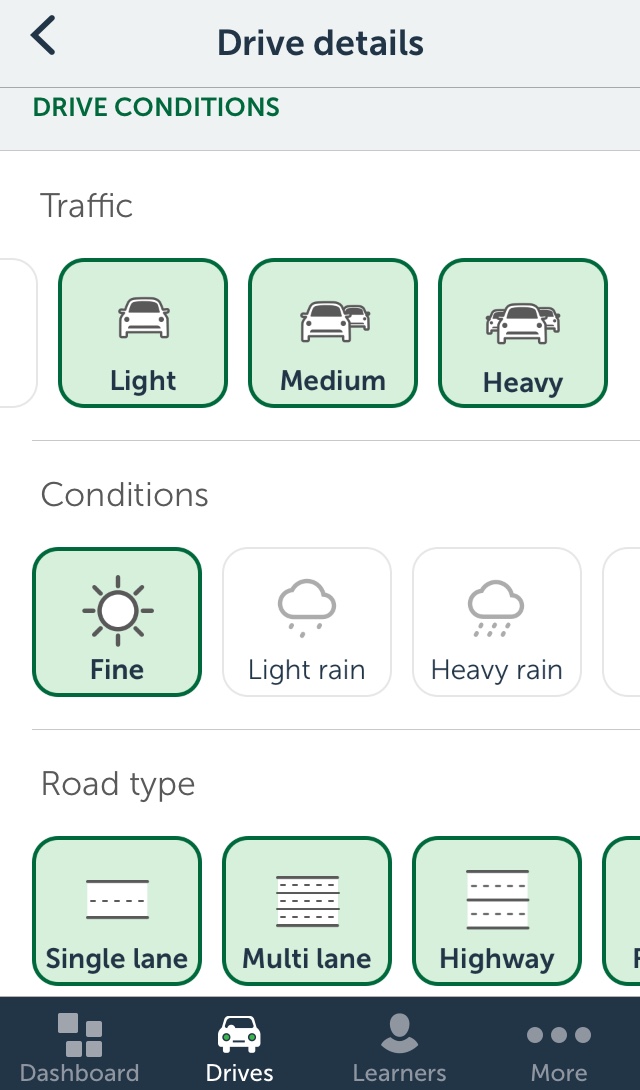
Task: Open the More tab
Action: point(559,1046)
